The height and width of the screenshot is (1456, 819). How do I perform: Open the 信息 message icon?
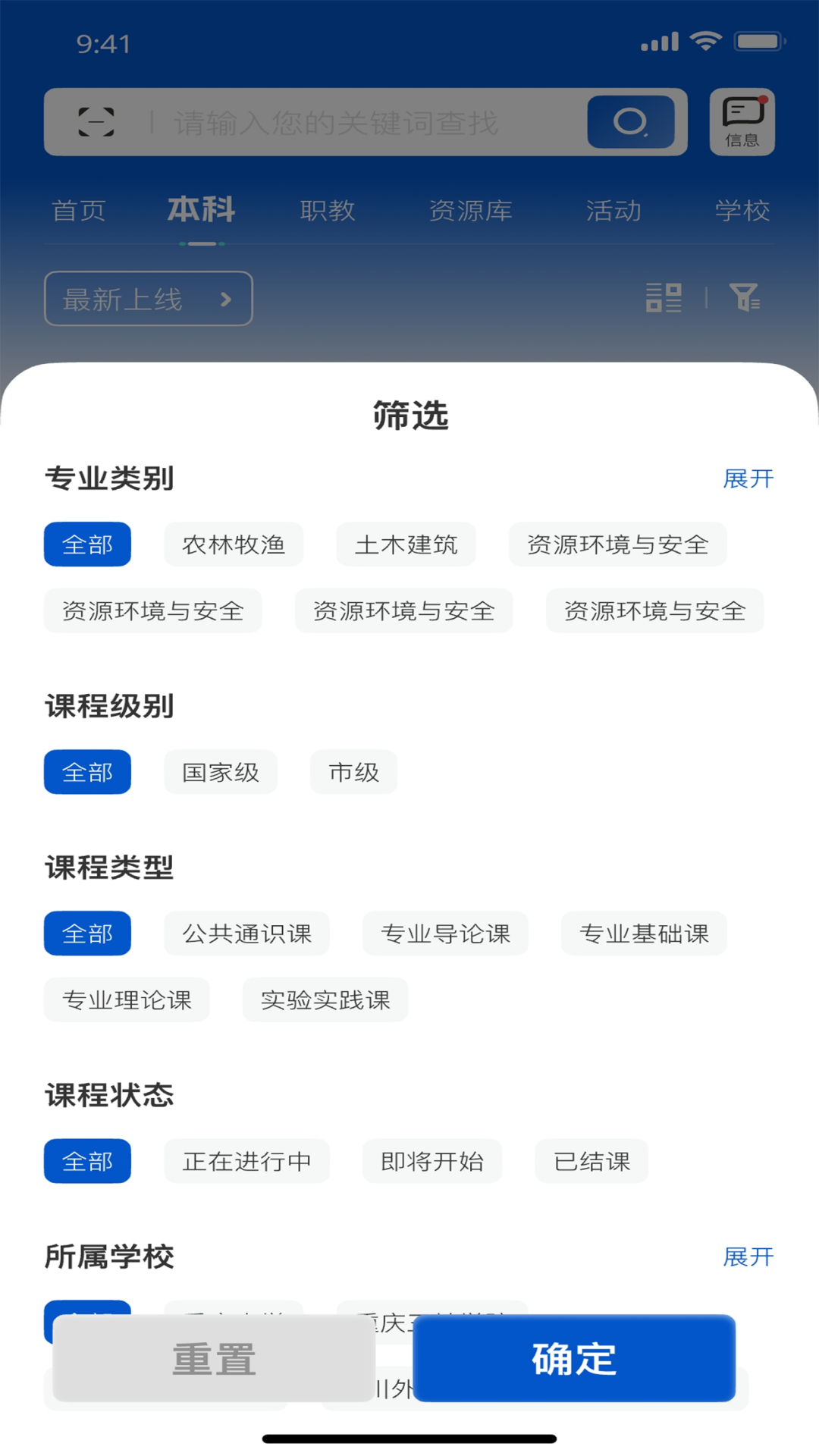[x=742, y=121]
